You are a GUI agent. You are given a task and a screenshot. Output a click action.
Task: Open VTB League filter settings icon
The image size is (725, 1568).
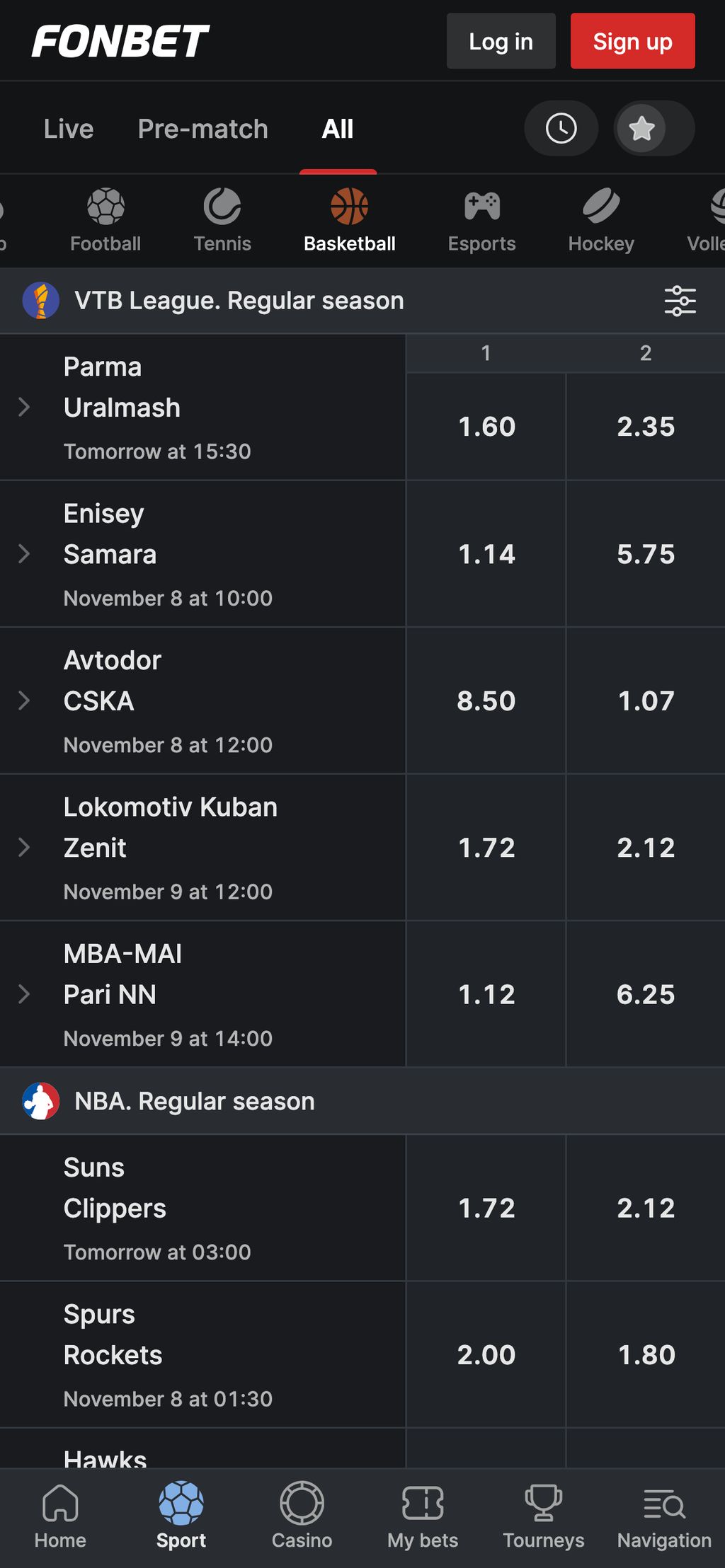click(x=680, y=301)
